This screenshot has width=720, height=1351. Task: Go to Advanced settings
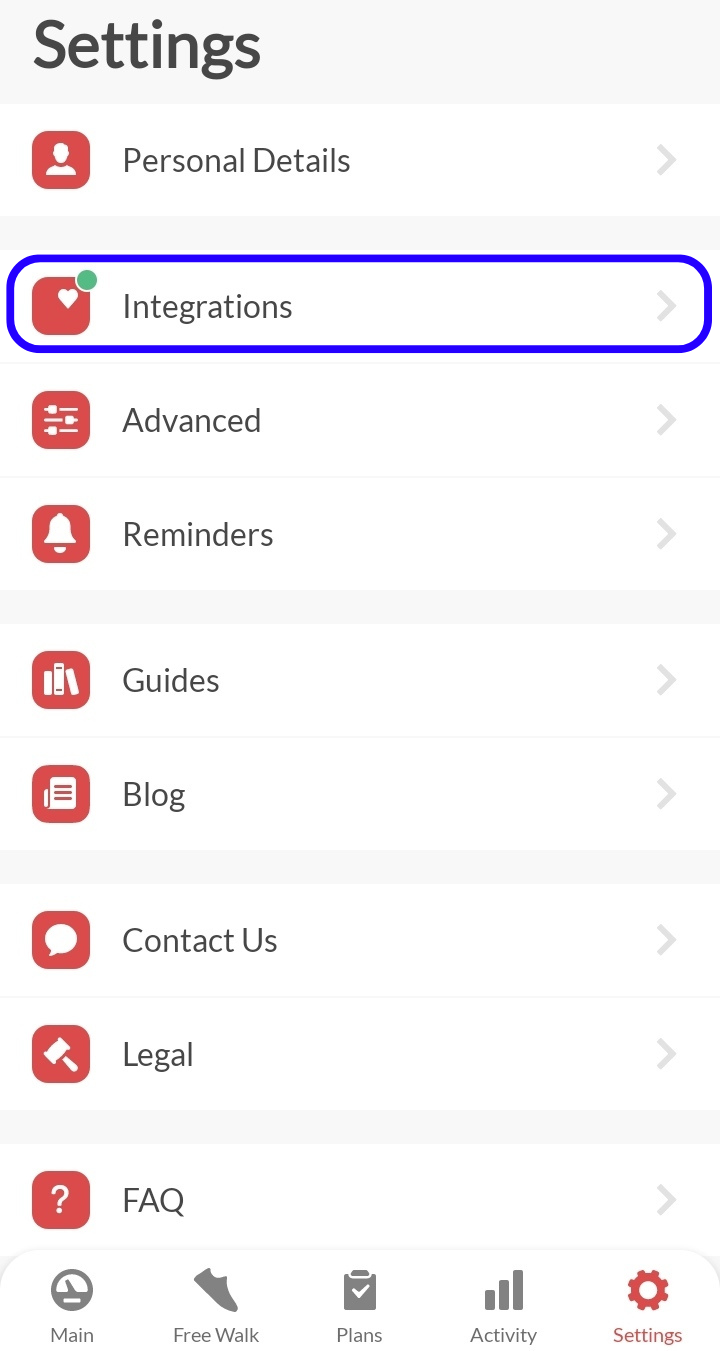click(x=360, y=420)
